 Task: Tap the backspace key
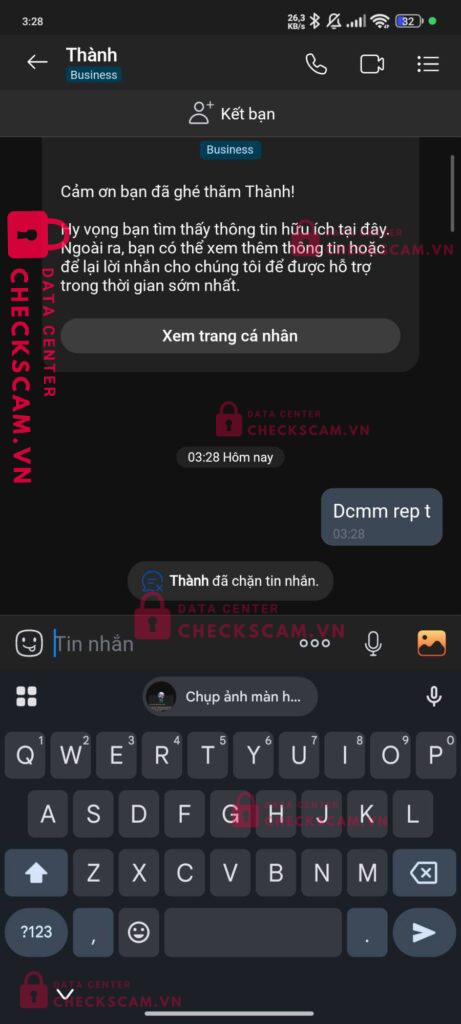pyautogui.click(x=424, y=872)
